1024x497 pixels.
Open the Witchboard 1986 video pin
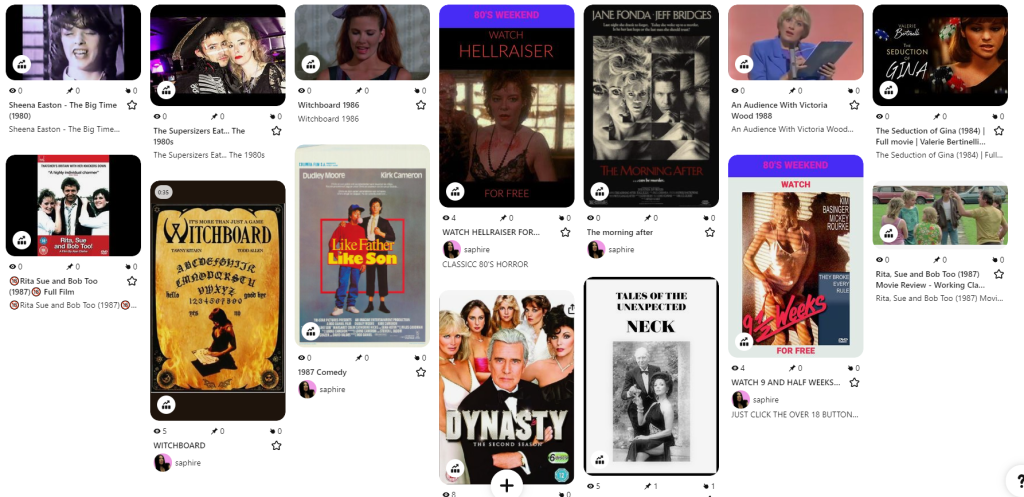pos(362,41)
